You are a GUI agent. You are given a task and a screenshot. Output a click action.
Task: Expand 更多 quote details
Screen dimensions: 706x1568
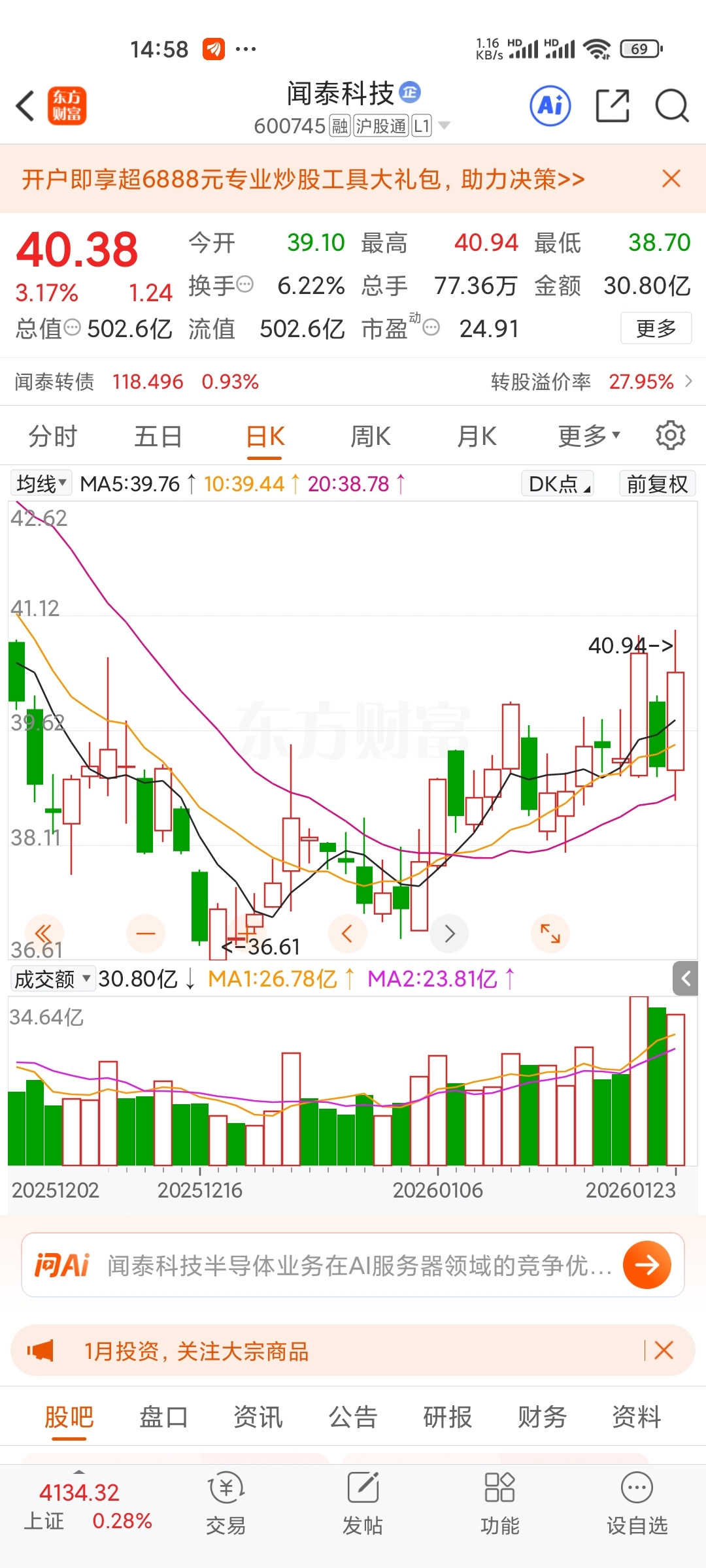(656, 328)
